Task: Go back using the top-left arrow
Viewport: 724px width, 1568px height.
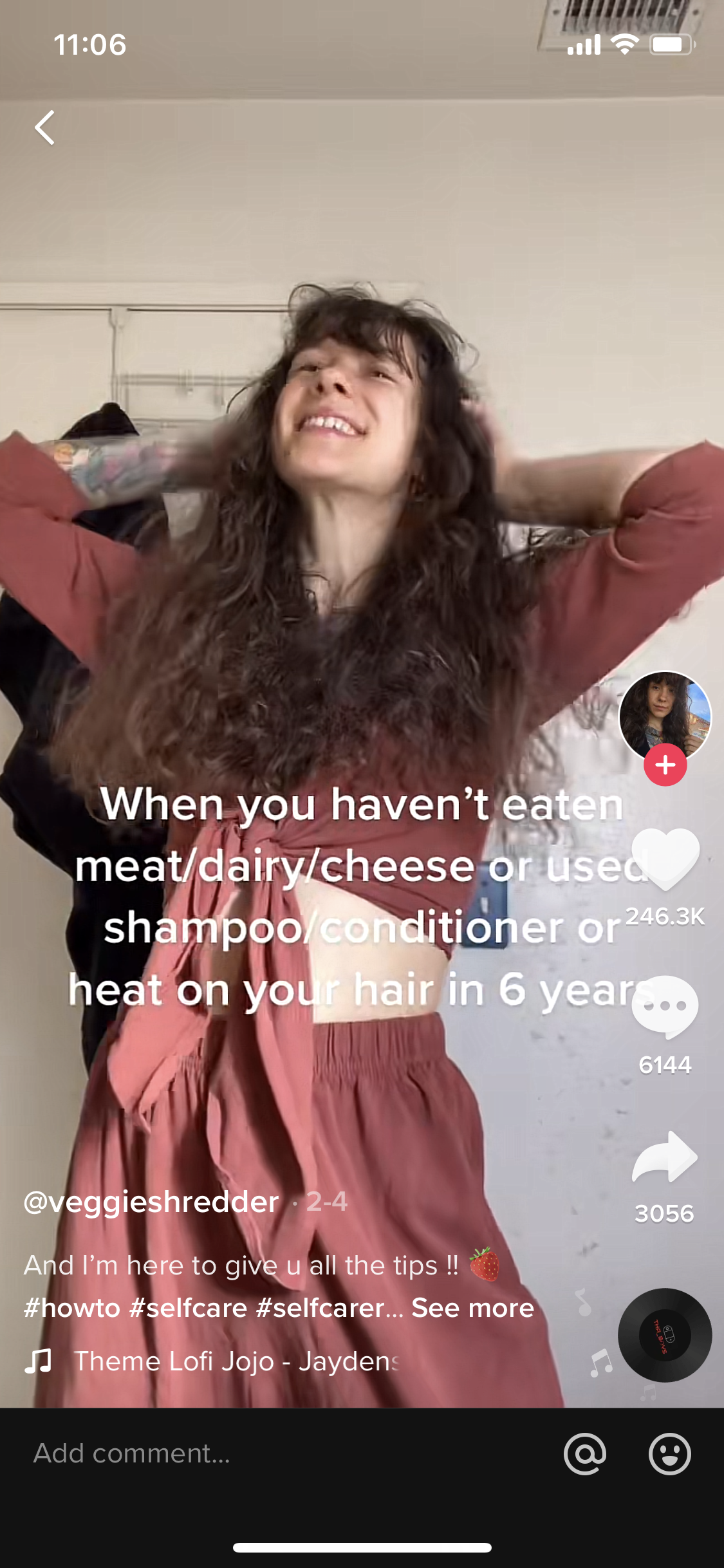Action: tap(45, 127)
